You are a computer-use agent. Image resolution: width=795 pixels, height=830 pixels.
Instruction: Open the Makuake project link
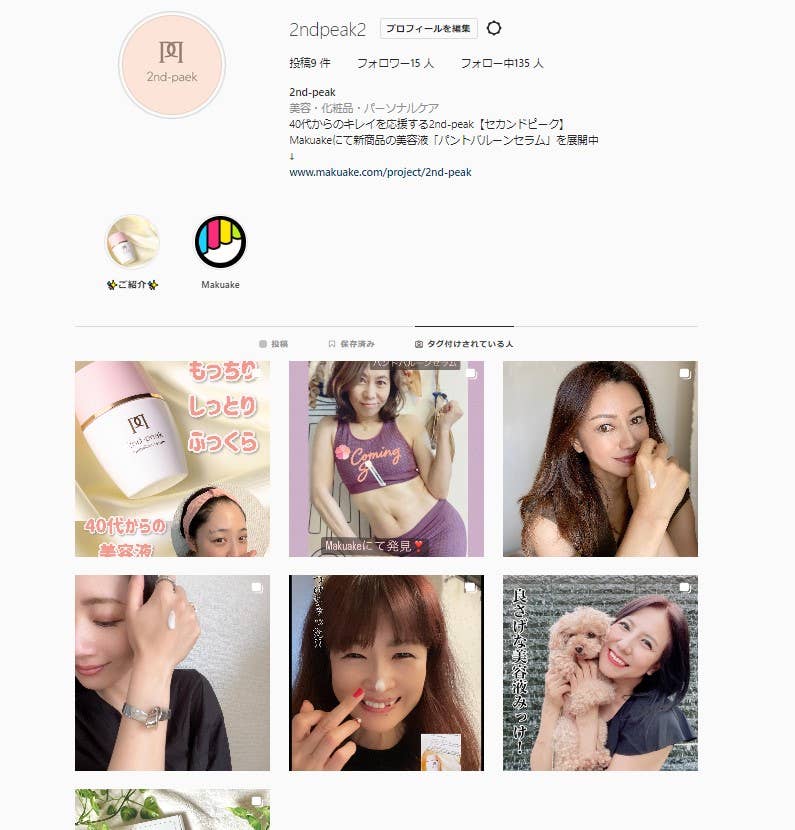[x=380, y=172]
